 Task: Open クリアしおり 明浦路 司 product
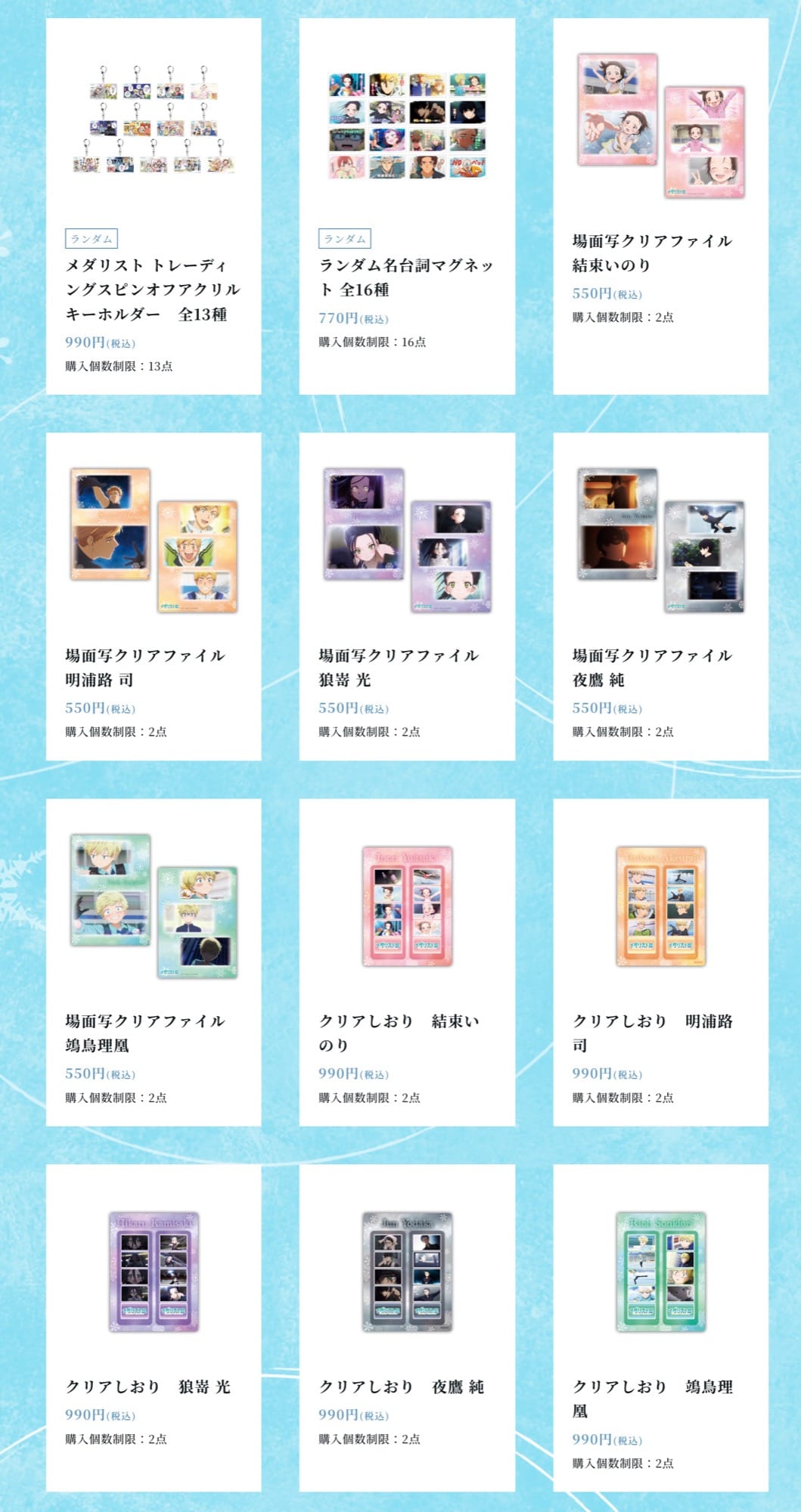tap(660, 962)
